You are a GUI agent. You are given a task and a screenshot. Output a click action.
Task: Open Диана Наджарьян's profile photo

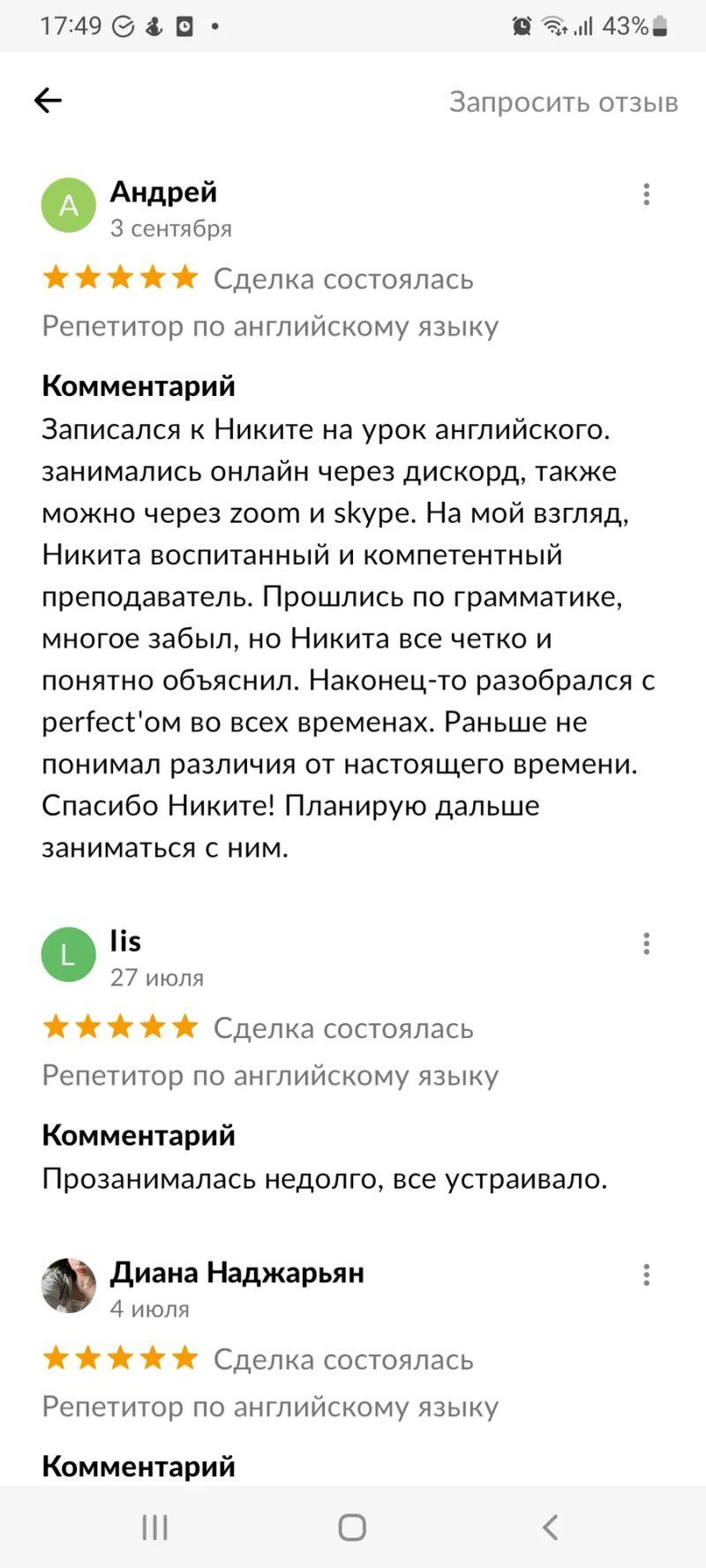pyautogui.click(x=69, y=1285)
